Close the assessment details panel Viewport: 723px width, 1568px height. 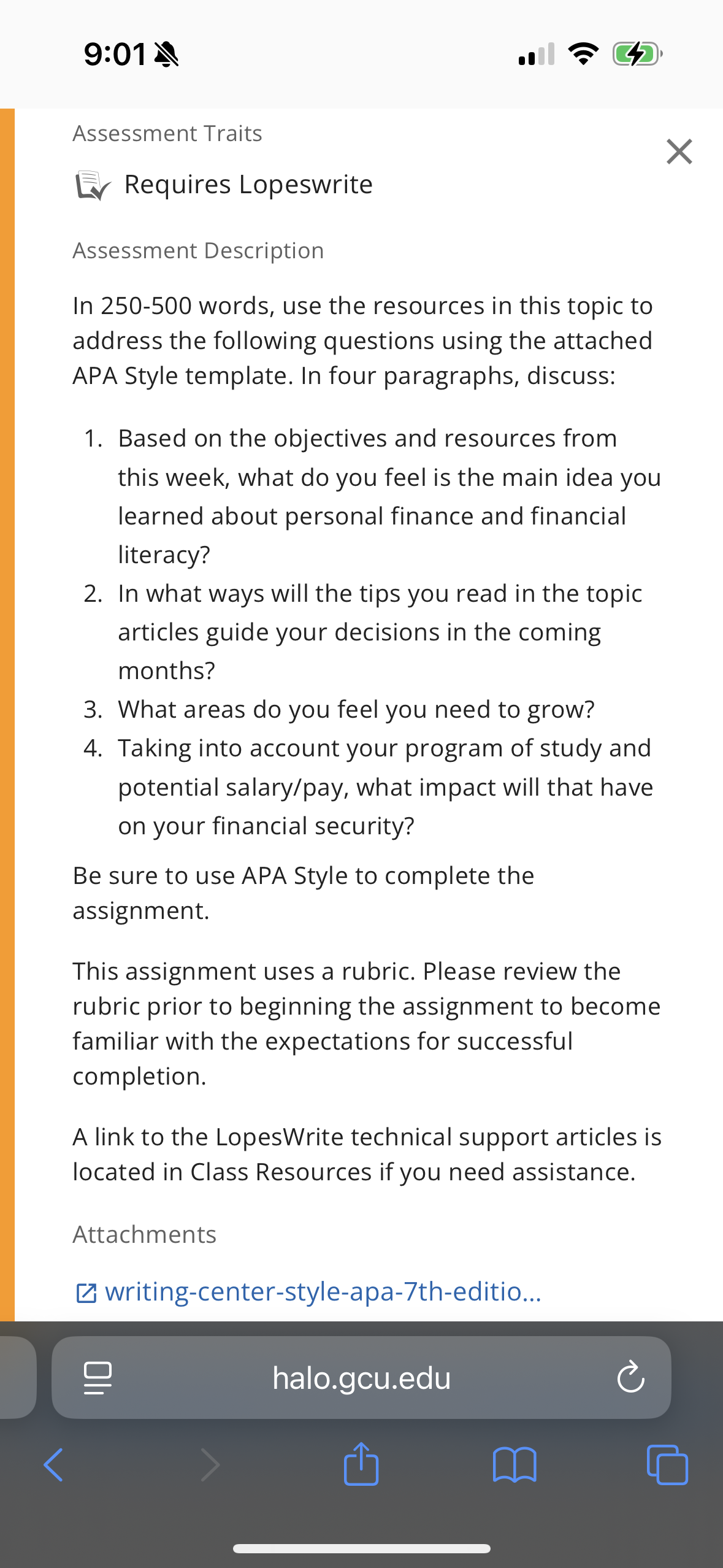(679, 152)
